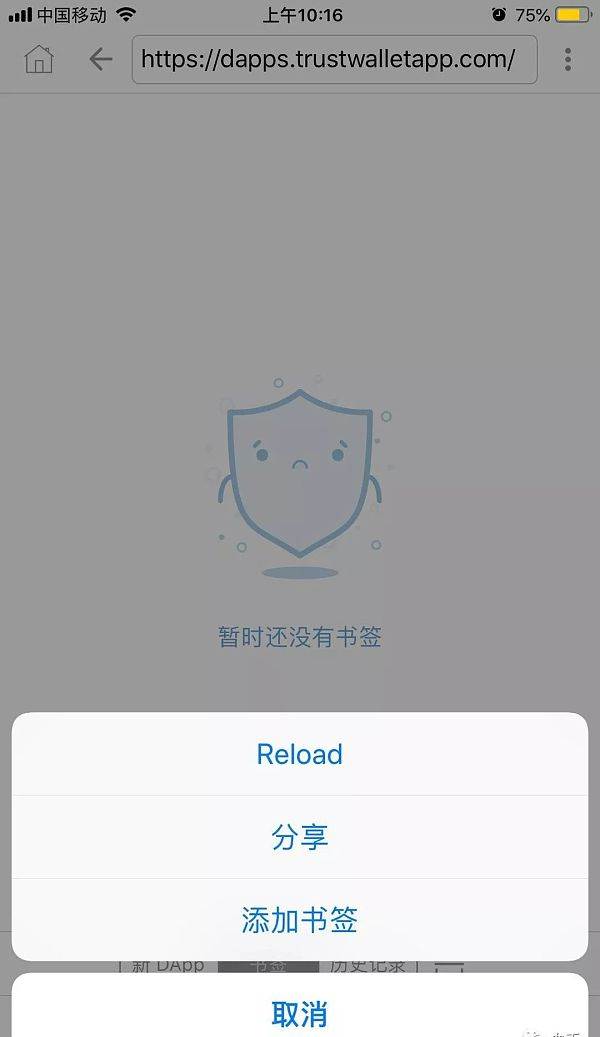Dismiss the sheet with 取消
The width and height of the screenshot is (600, 1037).
(300, 1012)
